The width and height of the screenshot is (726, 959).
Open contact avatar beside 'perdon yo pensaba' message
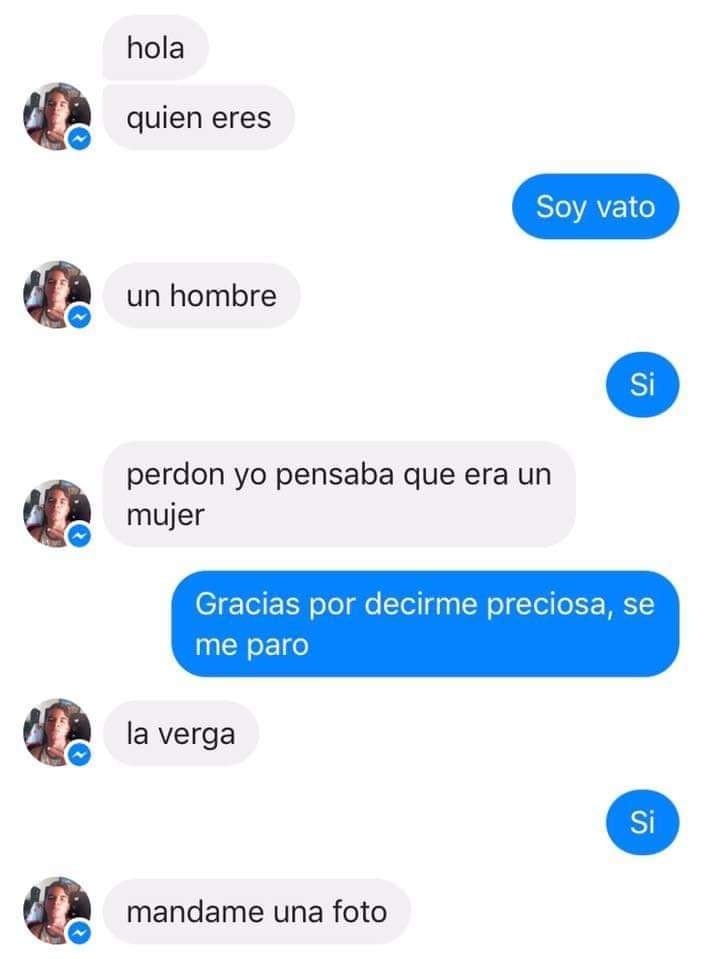pos(57,513)
